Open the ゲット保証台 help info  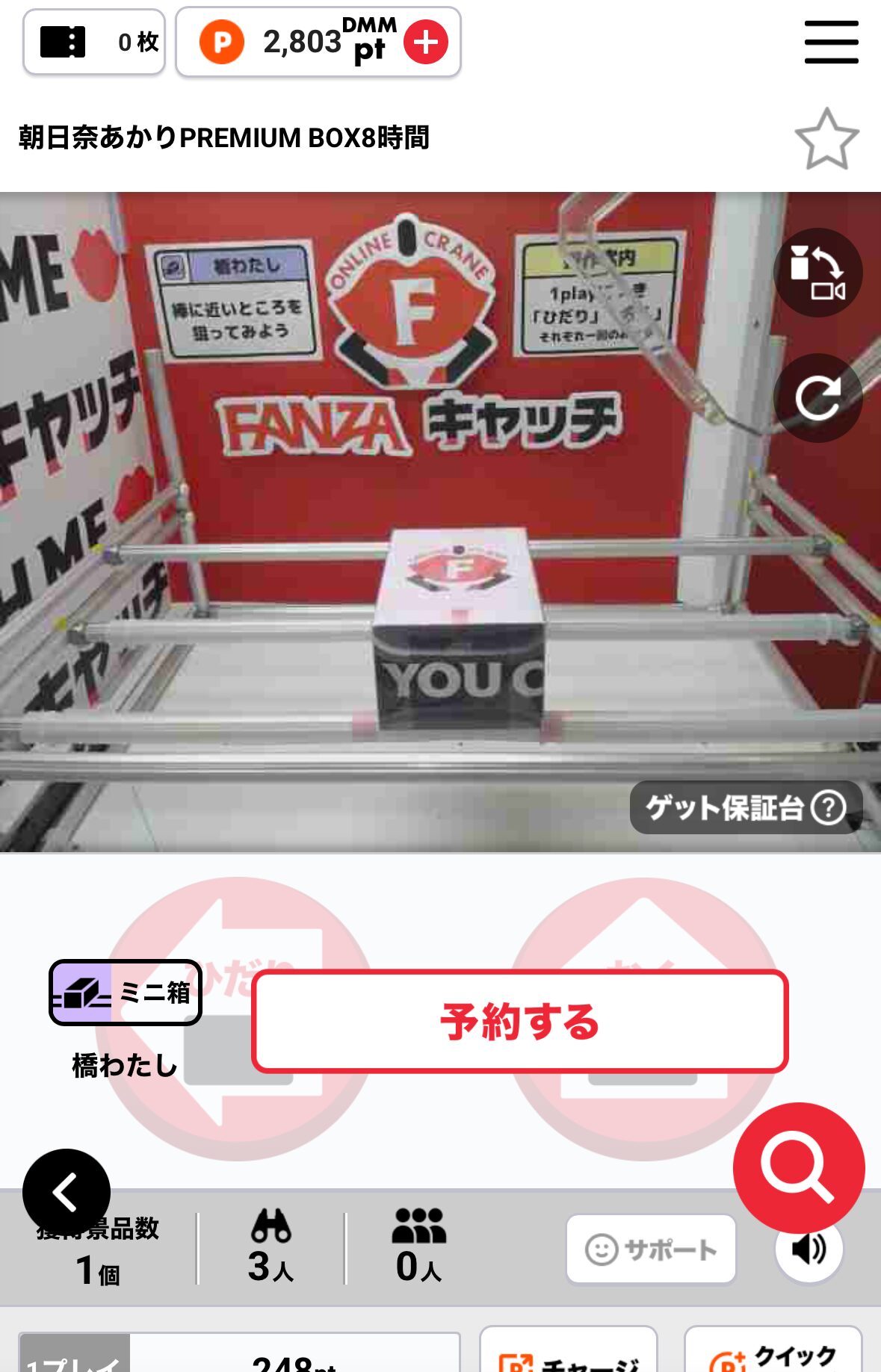746,807
